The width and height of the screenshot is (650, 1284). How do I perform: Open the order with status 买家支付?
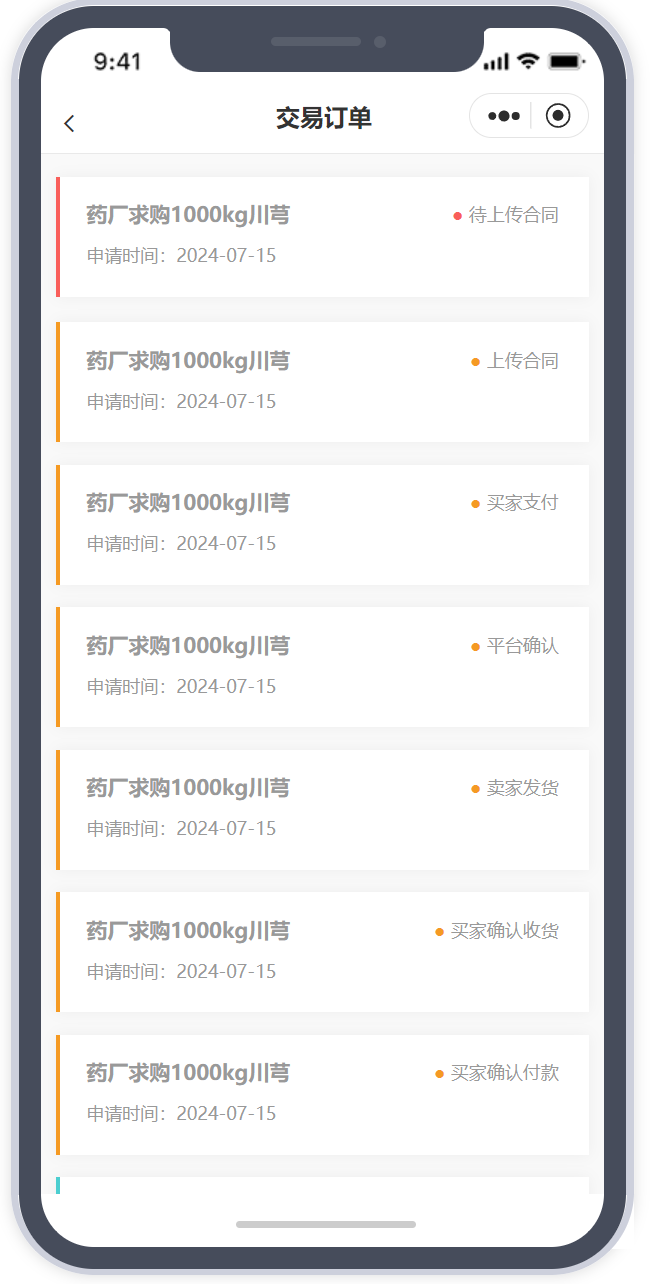coord(322,525)
